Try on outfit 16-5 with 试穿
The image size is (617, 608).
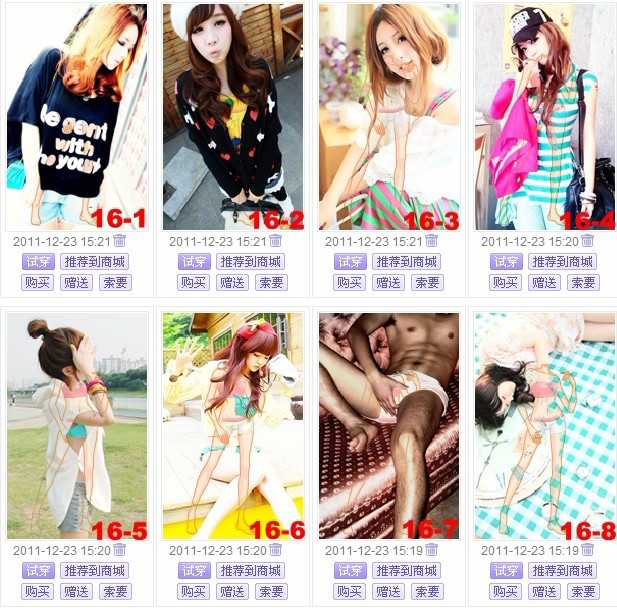click(38, 571)
